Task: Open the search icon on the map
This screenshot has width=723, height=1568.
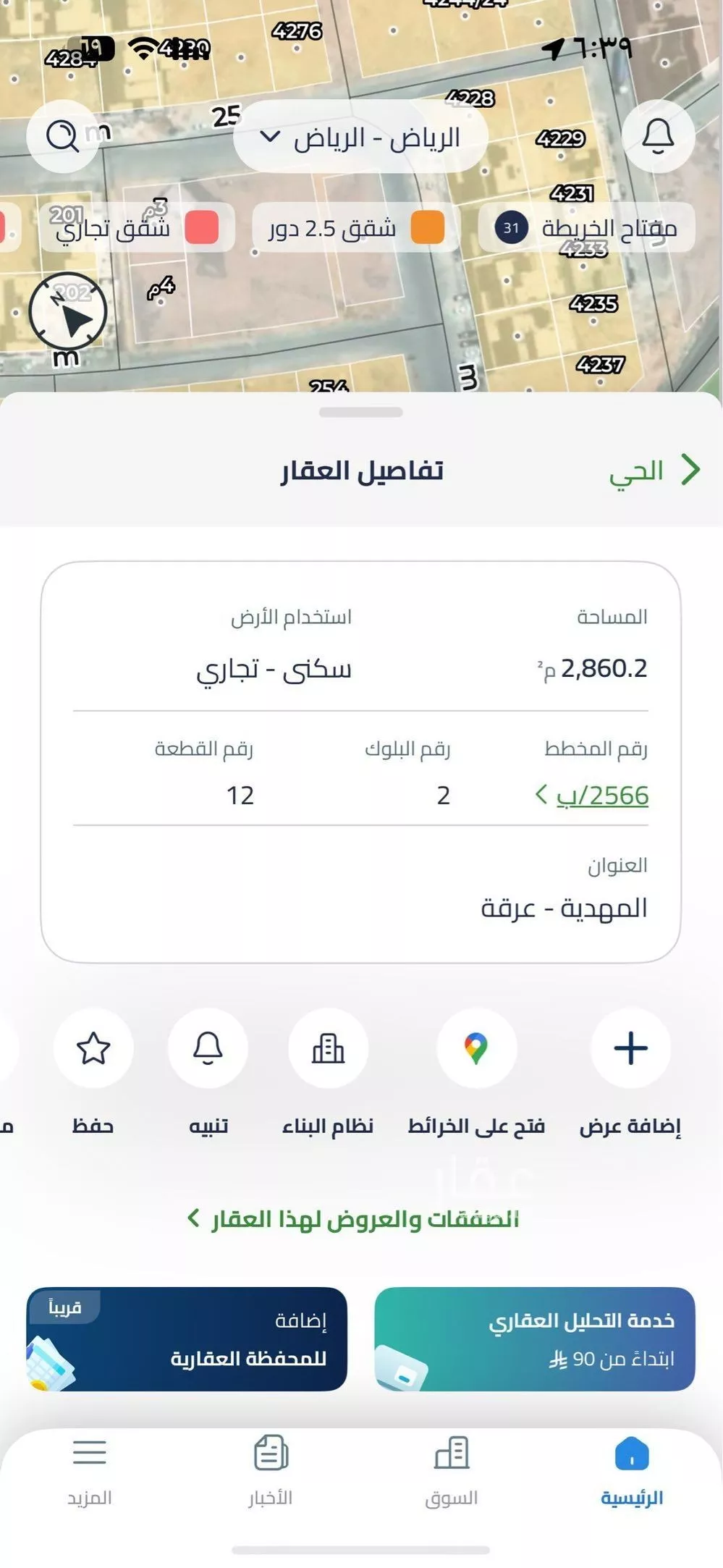Action: point(64,138)
